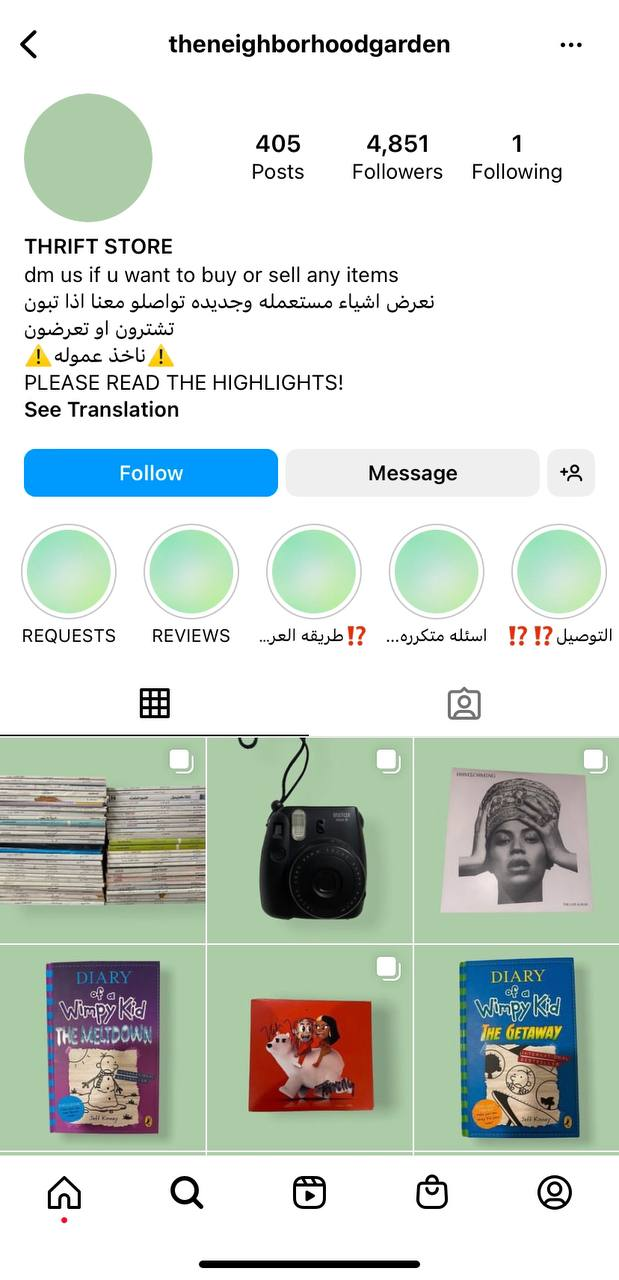Open the Shop tab
Image resolution: width=619 pixels, height=1280 pixels.
pos(432,1191)
